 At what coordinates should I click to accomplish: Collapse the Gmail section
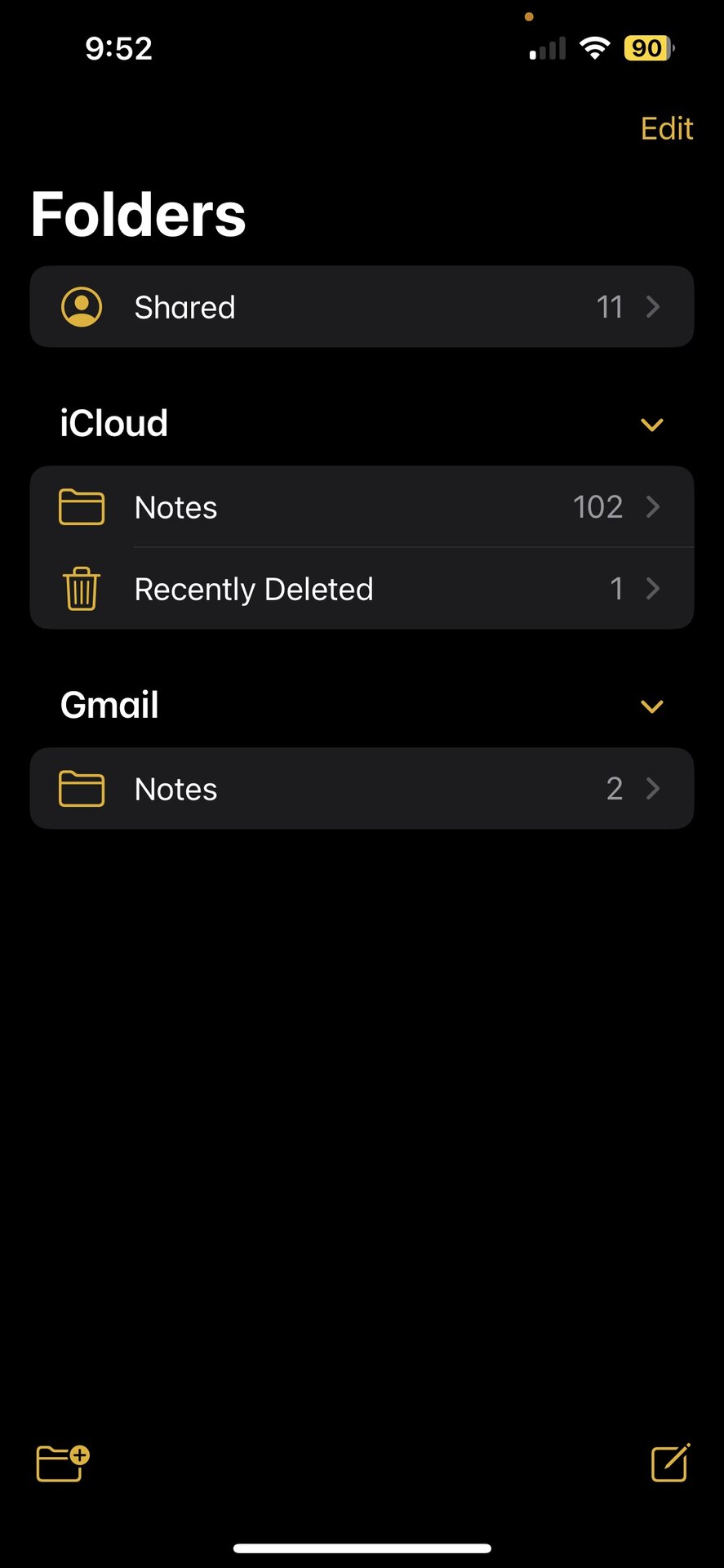pyautogui.click(x=651, y=706)
